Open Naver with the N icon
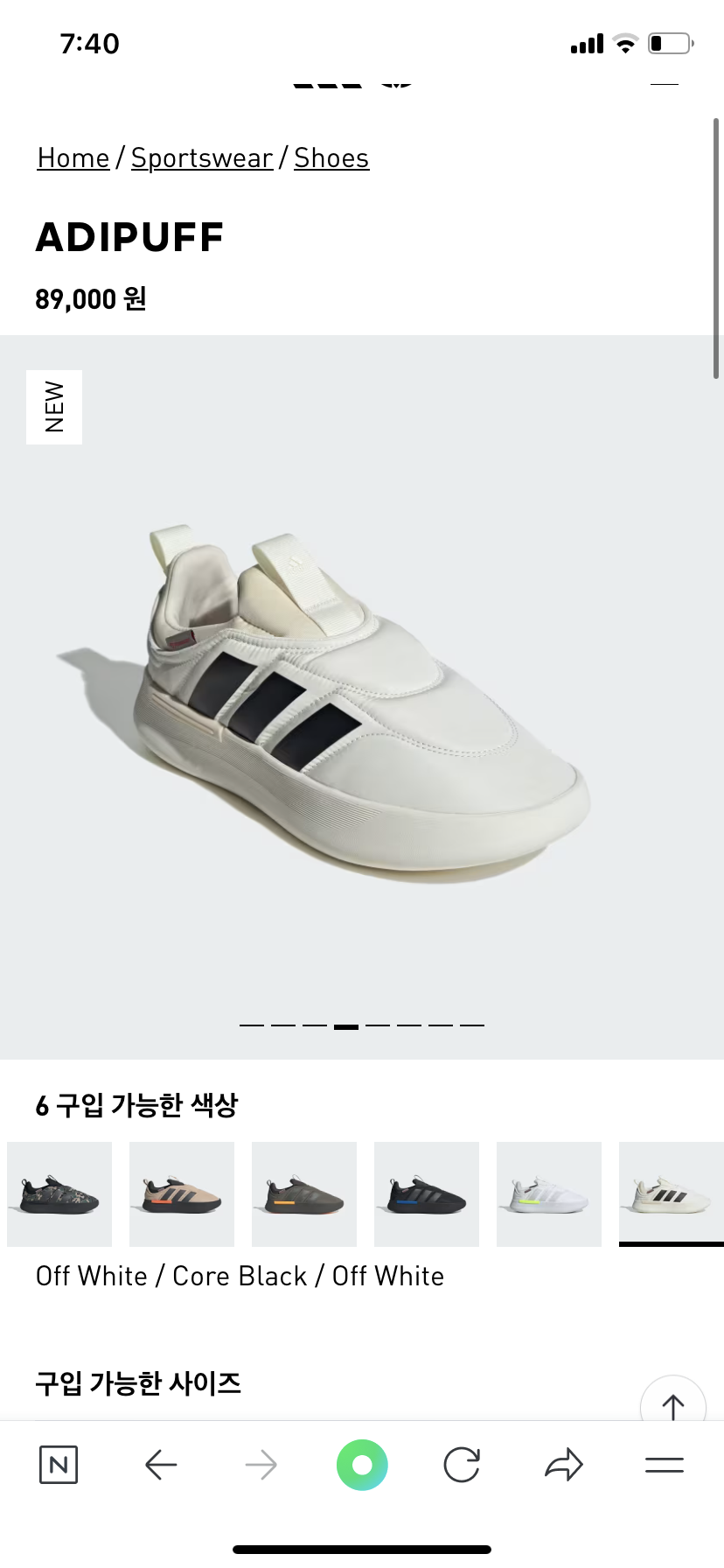 (59, 1463)
